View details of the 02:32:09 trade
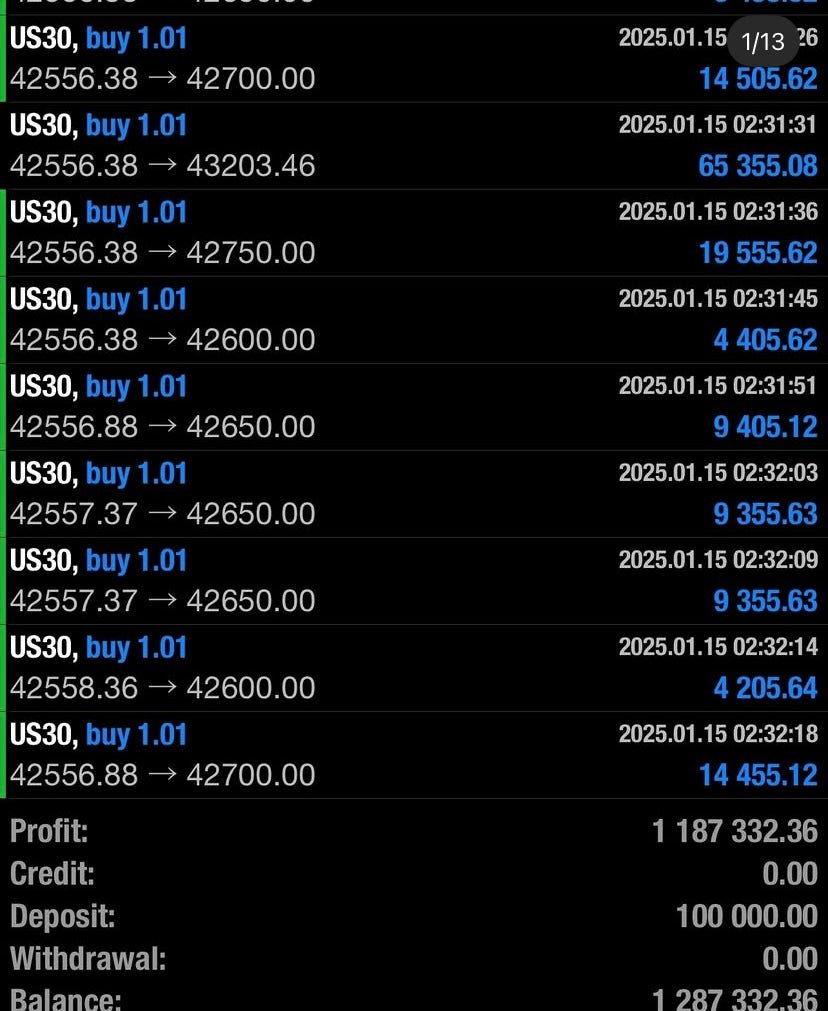Screen dimensions: 828x1011 click(x=414, y=581)
